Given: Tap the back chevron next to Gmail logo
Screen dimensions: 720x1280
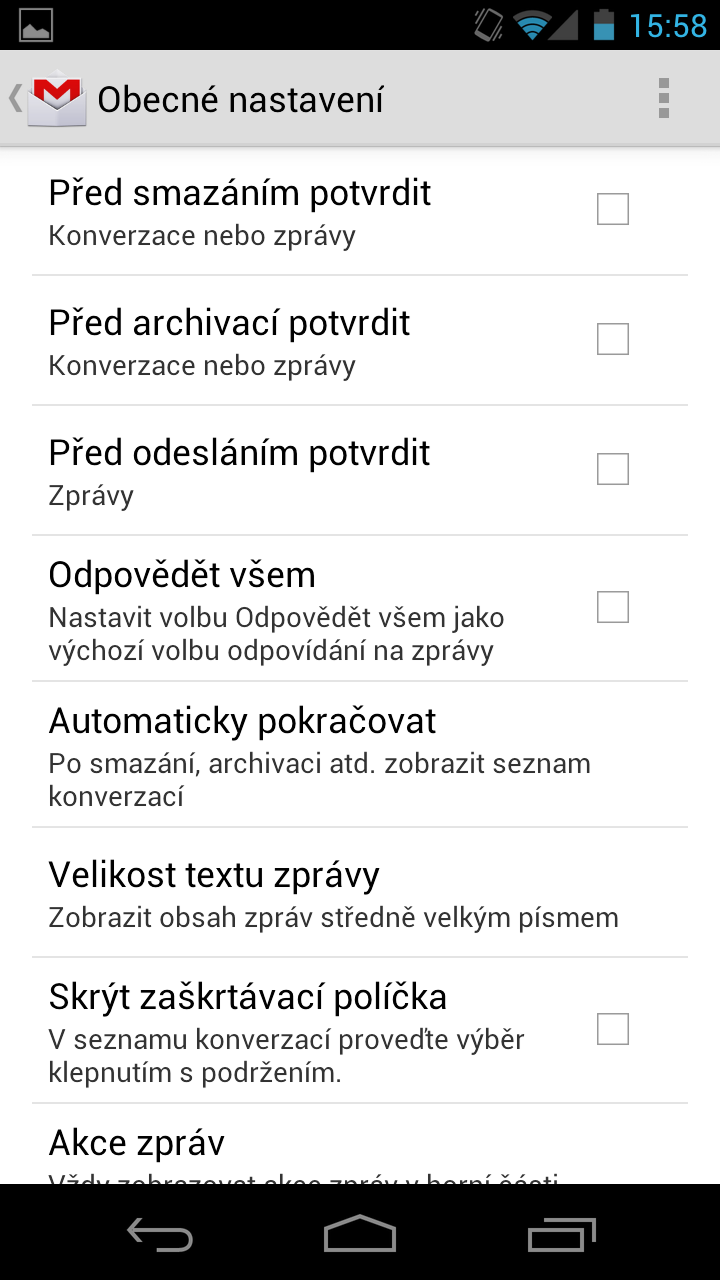Looking at the screenshot, I should coord(14,98).
